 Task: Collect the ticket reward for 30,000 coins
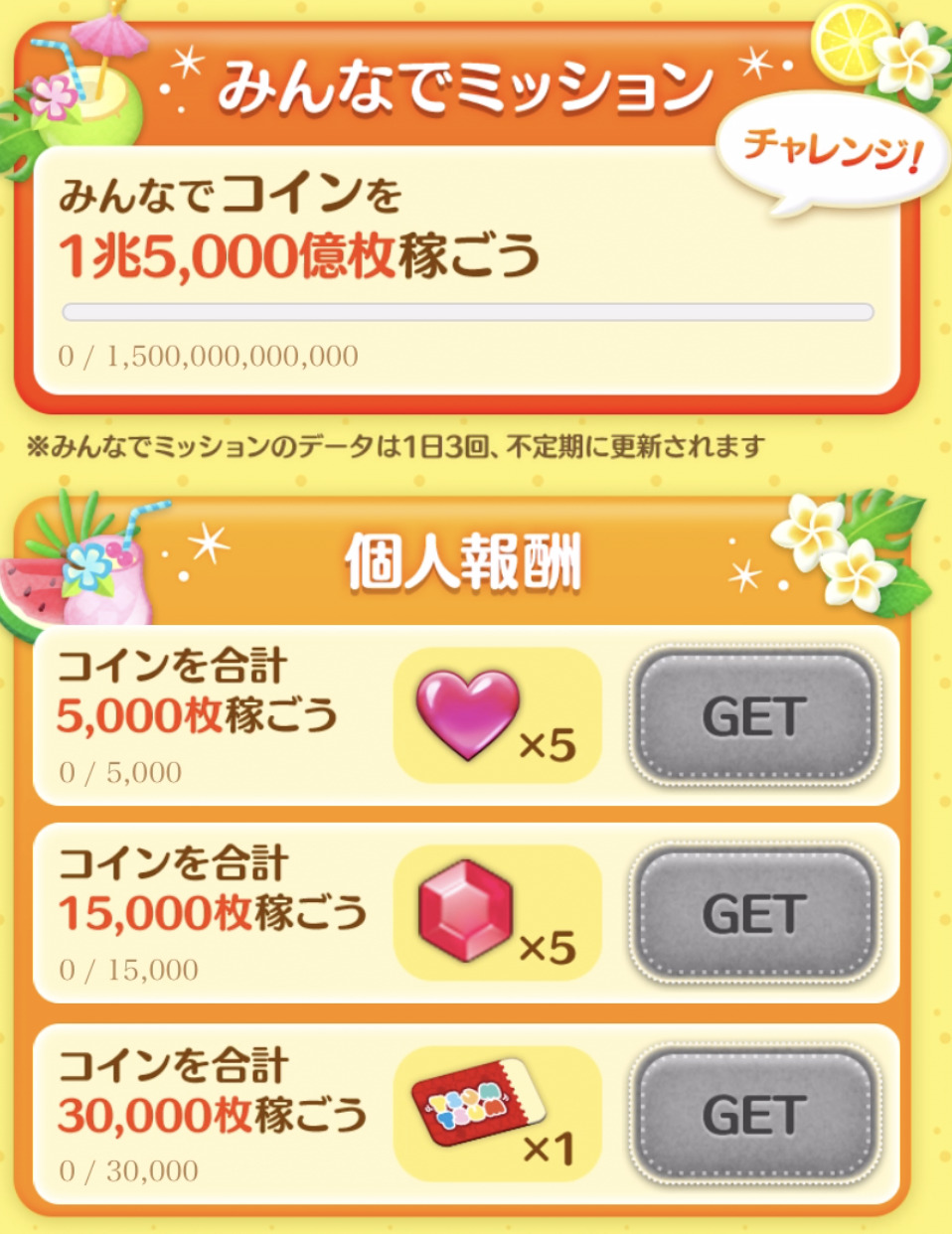[754, 1114]
